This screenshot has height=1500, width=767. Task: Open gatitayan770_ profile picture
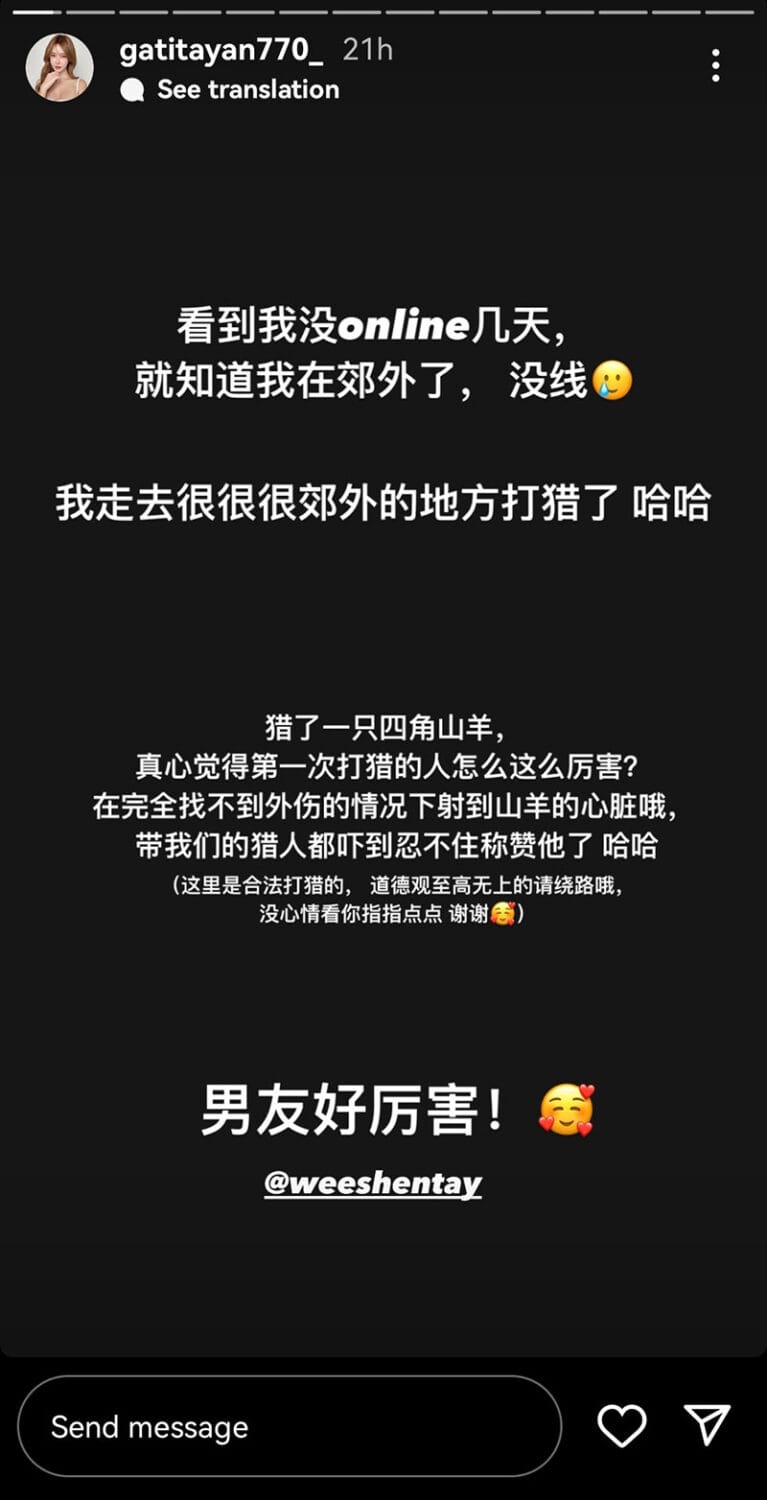(60, 68)
